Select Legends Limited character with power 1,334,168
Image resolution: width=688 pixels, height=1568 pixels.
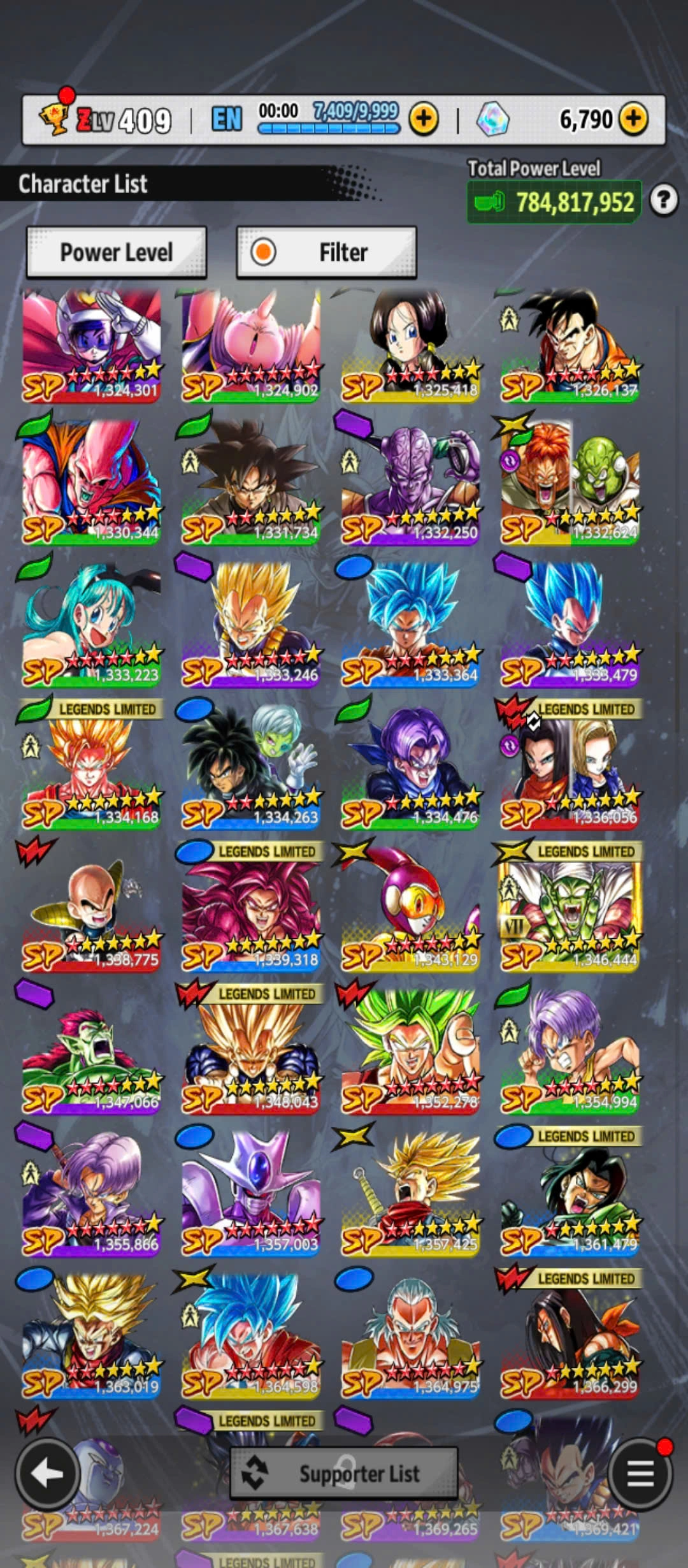click(92, 771)
